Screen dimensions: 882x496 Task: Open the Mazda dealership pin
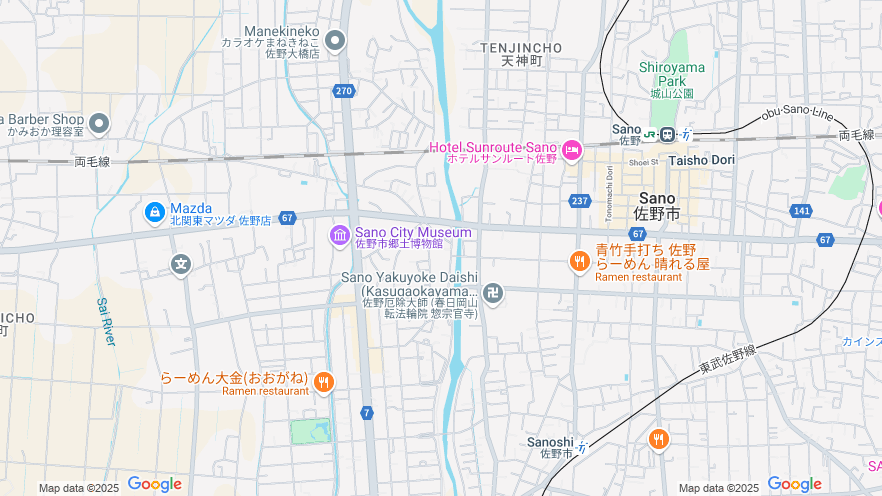155,212
